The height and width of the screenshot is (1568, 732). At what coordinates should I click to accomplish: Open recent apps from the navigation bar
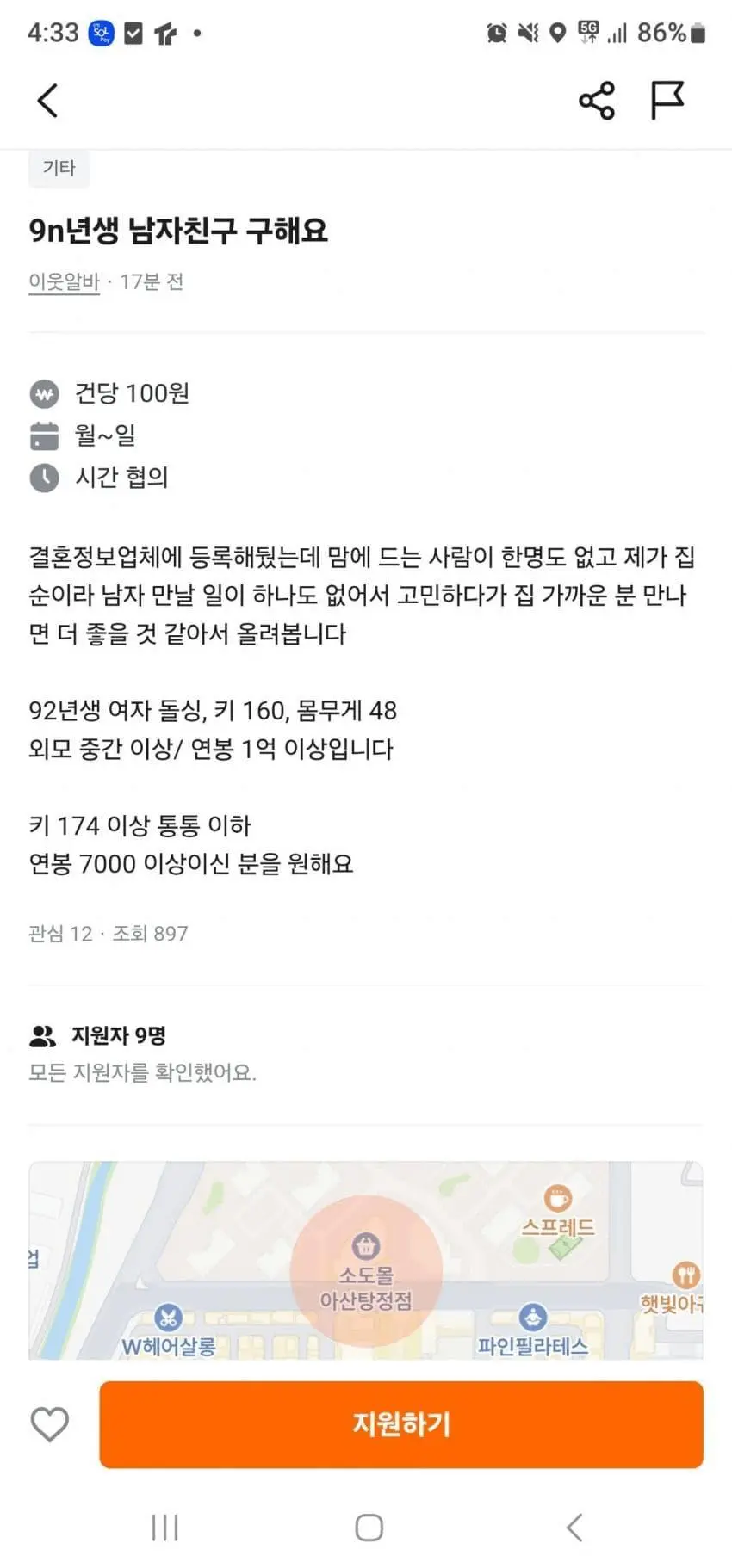pos(164,1528)
